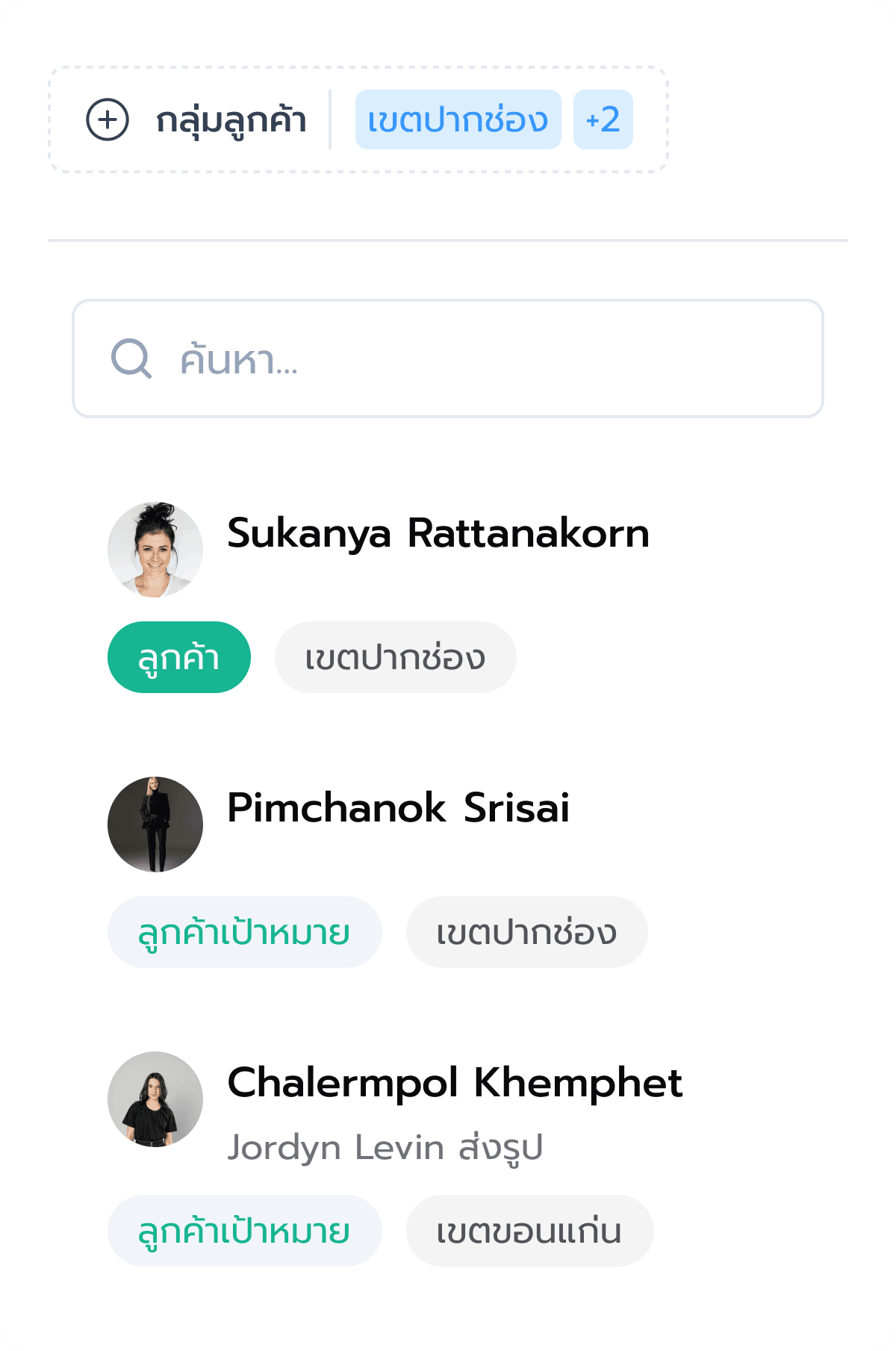Screen dimensions: 896x1351
Task: Expand the +2 more filters chip
Action: (x=603, y=119)
